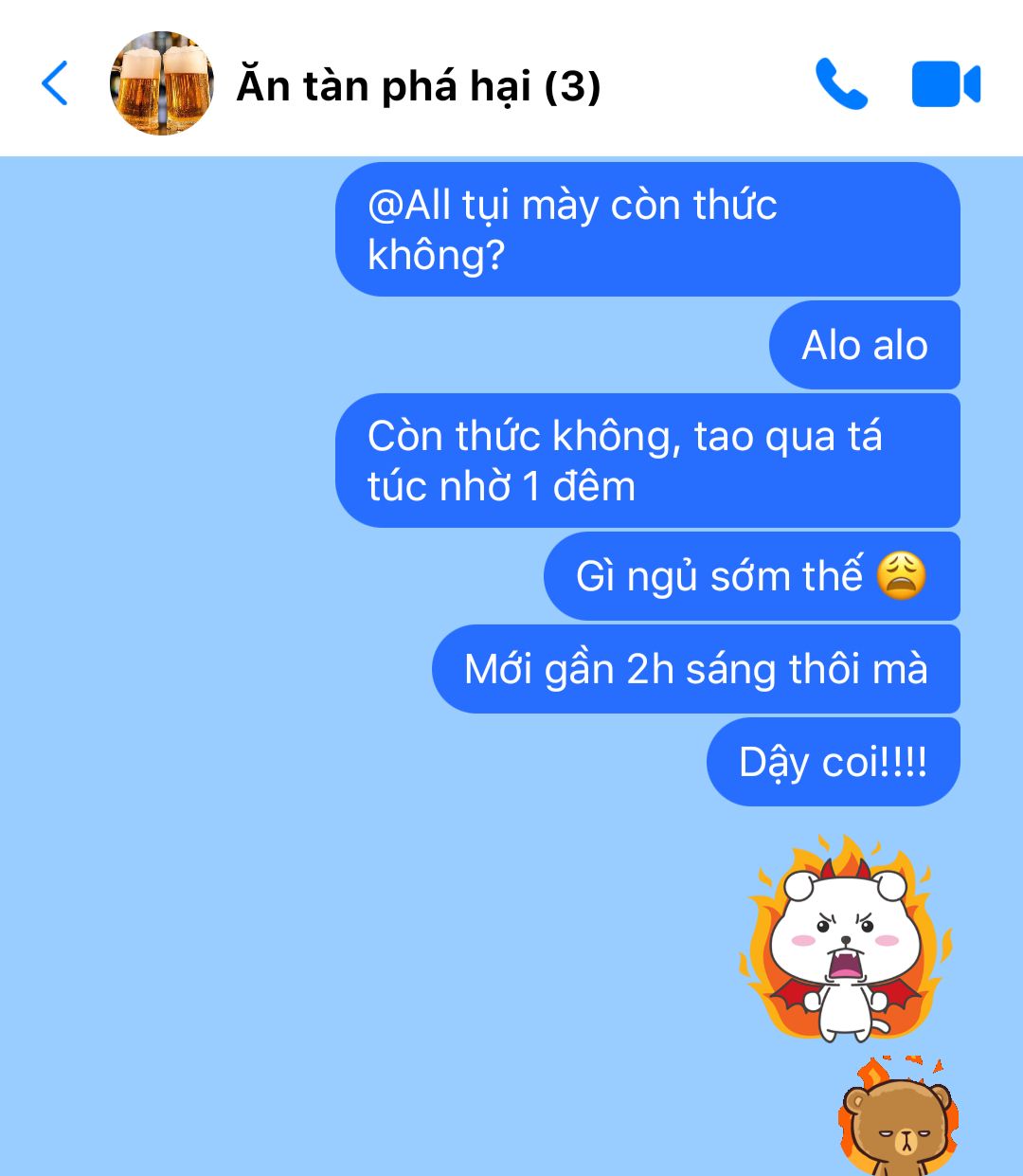Start a video call with the group
This screenshot has width=1023, height=1176.
(945, 84)
